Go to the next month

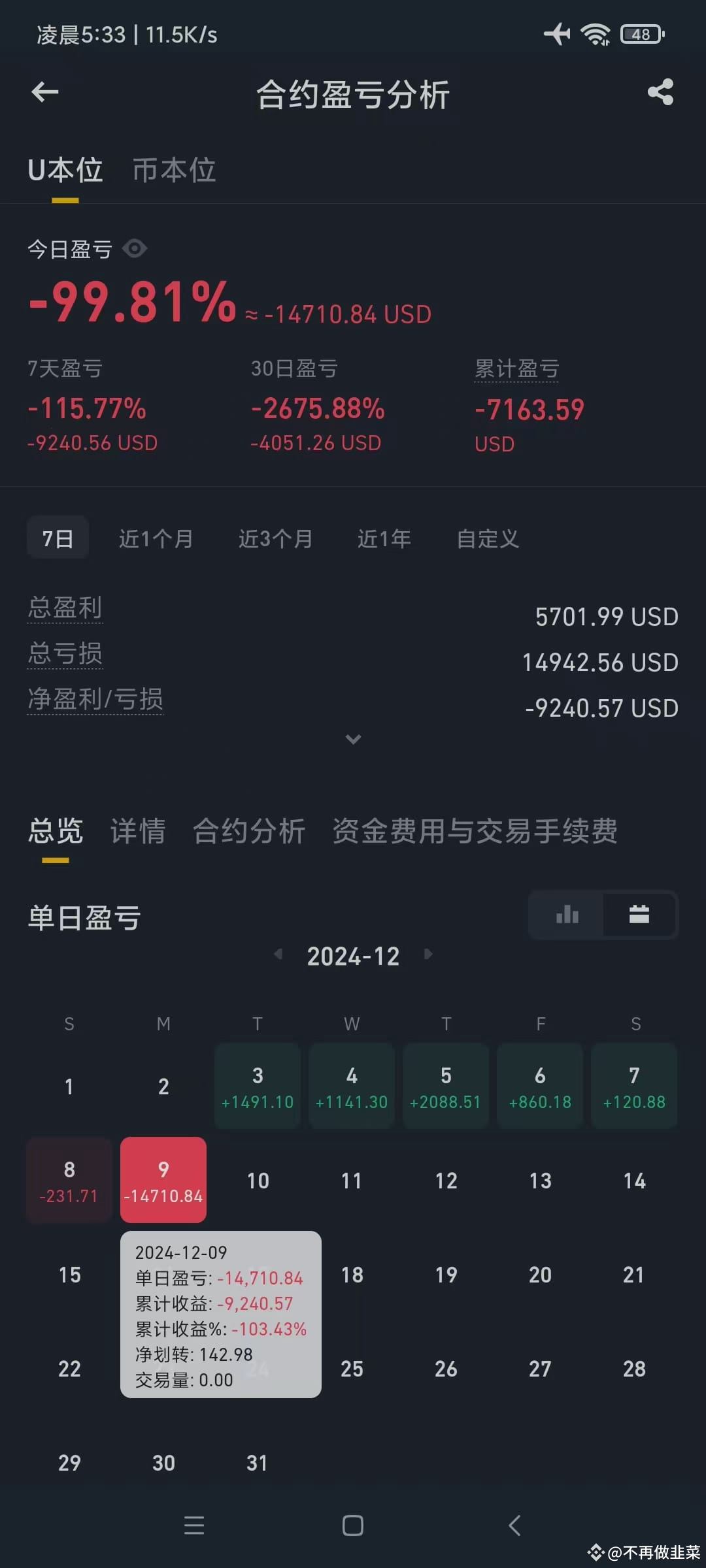point(428,955)
